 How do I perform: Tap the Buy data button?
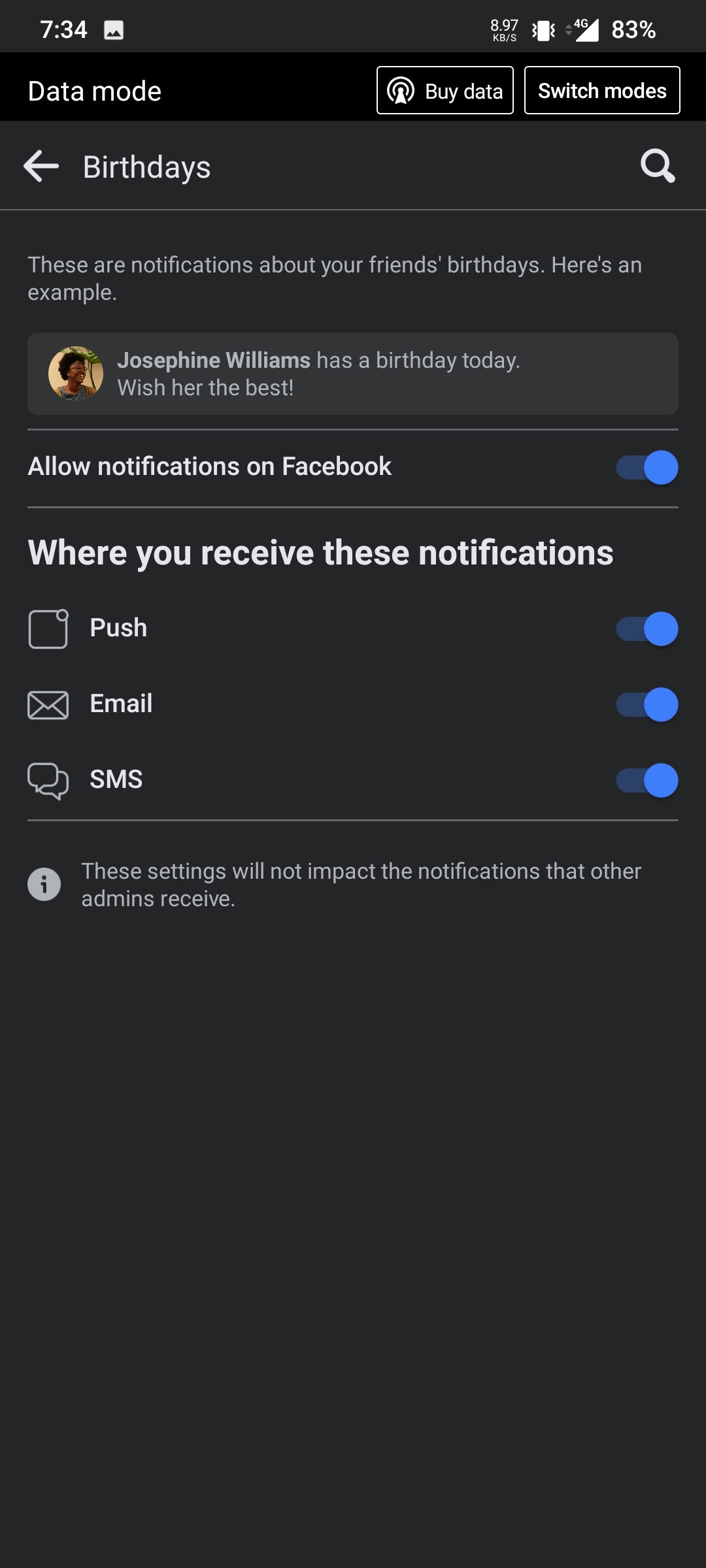click(x=445, y=91)
